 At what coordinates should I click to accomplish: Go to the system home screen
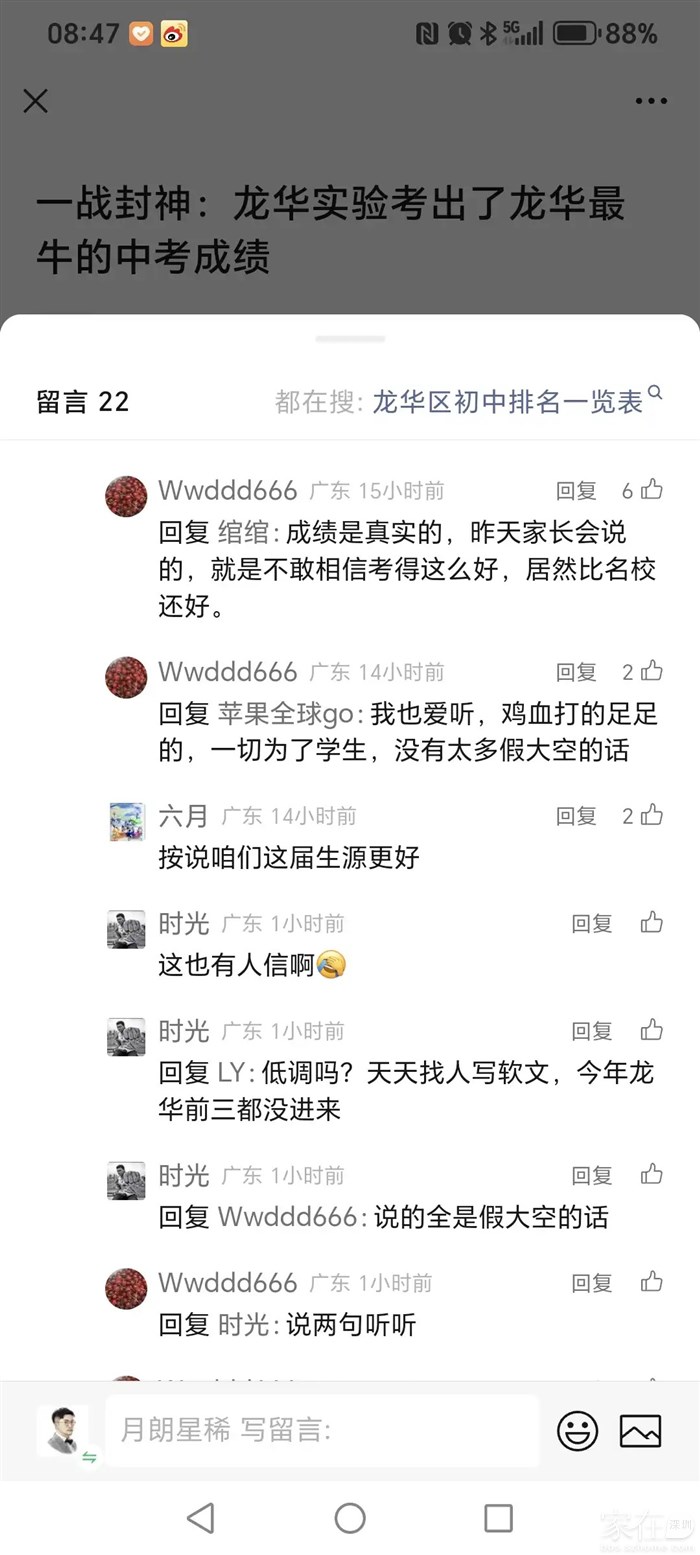(x=350, y=1518)
